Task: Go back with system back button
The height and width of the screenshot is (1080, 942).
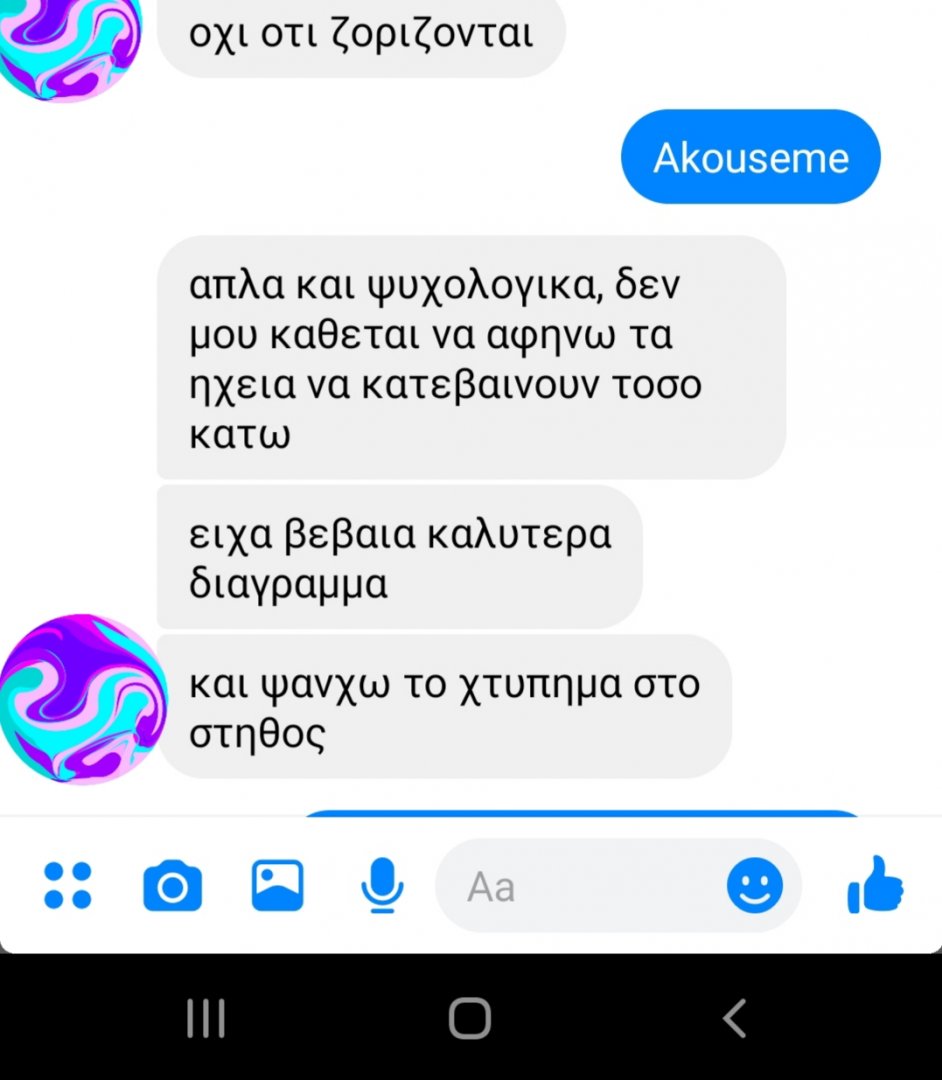Action: point(735,1018)
